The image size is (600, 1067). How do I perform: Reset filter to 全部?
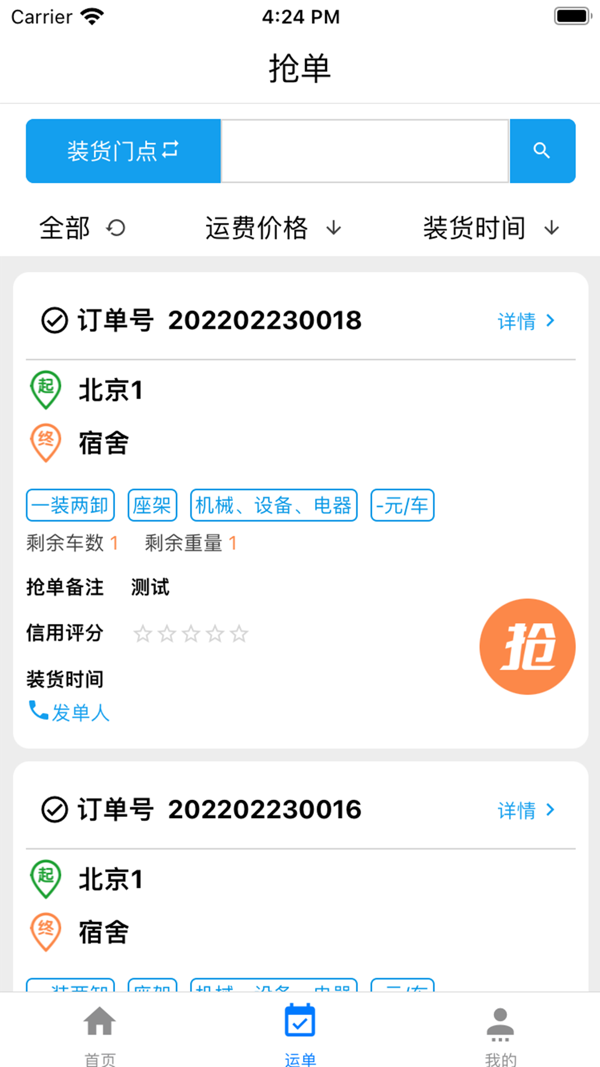point(82,228)
